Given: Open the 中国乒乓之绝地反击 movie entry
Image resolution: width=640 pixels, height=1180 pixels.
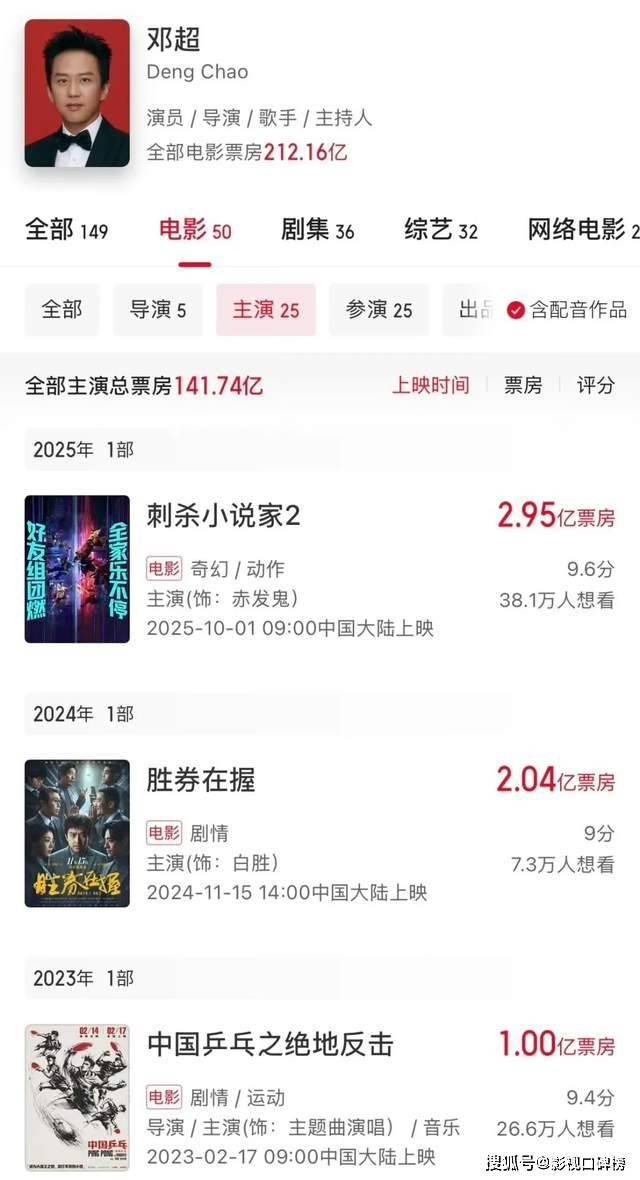Looking at the screenshot, I should tap(270, 1044).
